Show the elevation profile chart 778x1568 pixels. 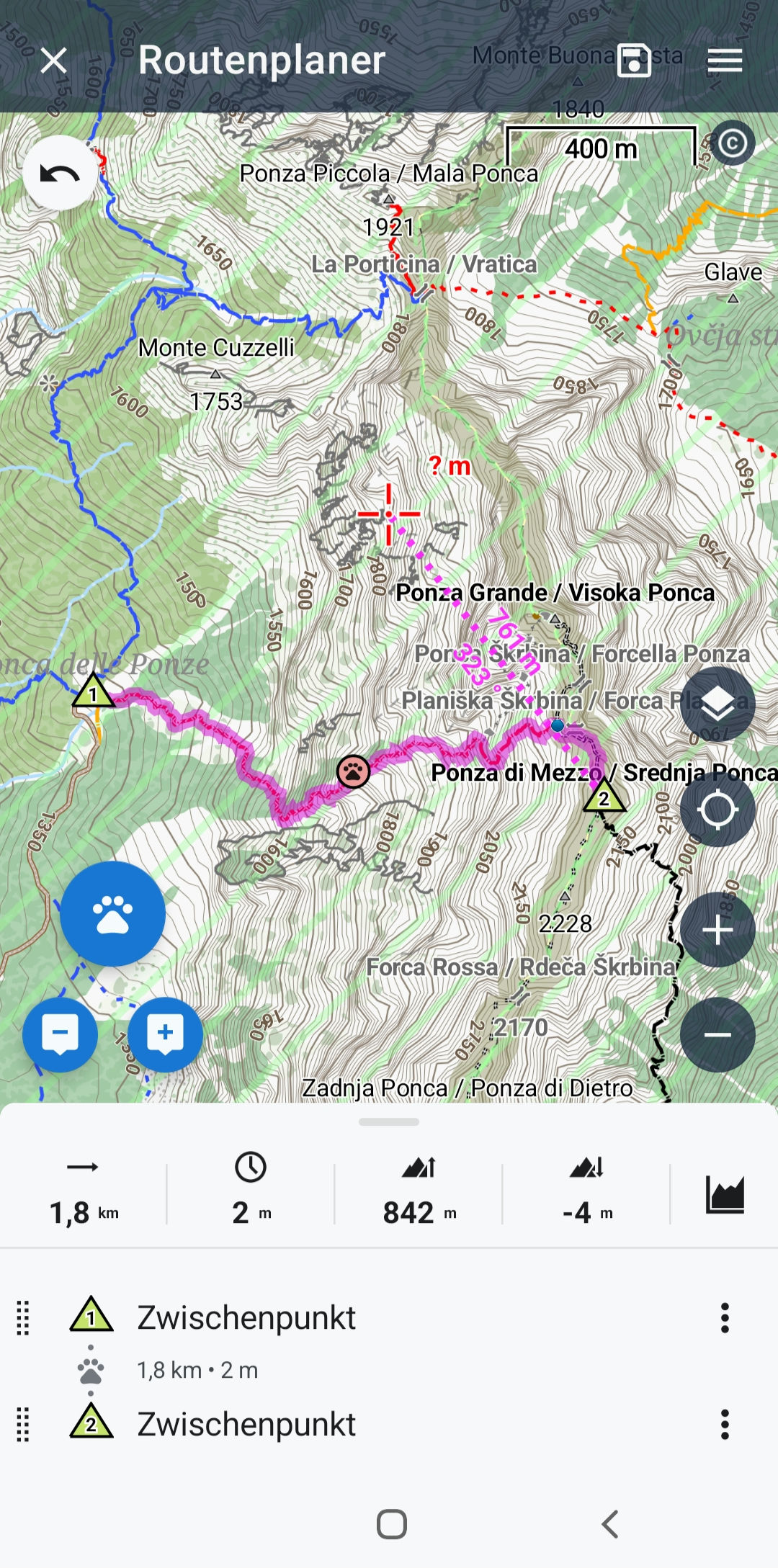(x=725, y=1194)
